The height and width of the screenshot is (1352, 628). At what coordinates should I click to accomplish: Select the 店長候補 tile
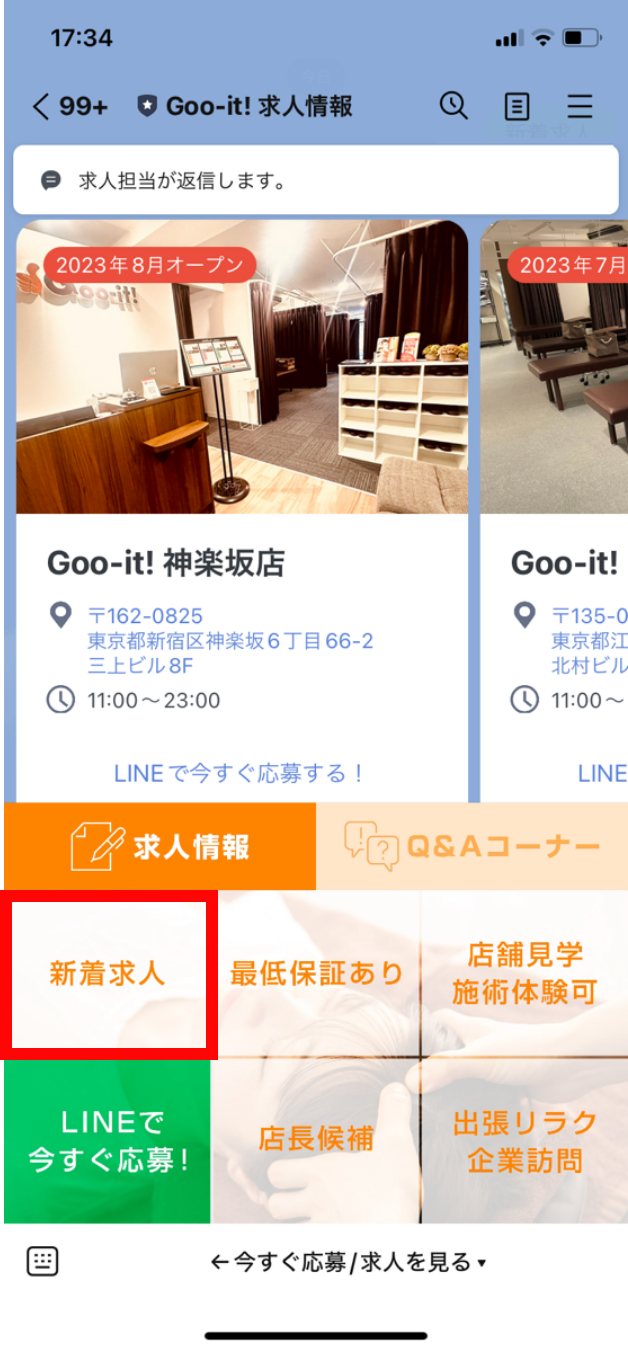(316, 1139)
